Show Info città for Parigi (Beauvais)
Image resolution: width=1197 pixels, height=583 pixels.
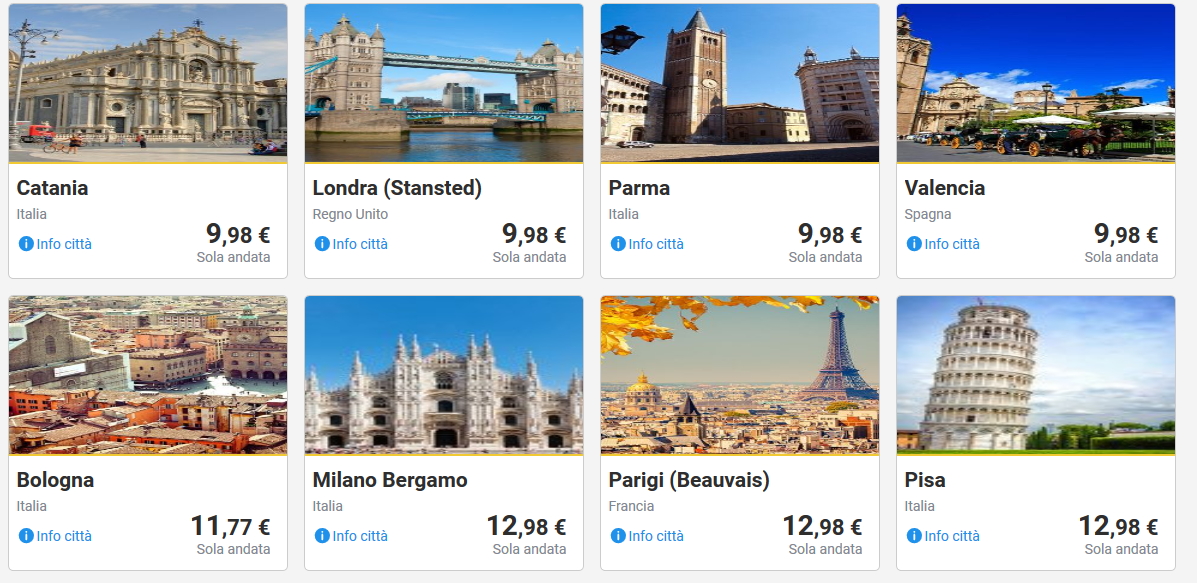pyautogui.click(x=648, y=536)
